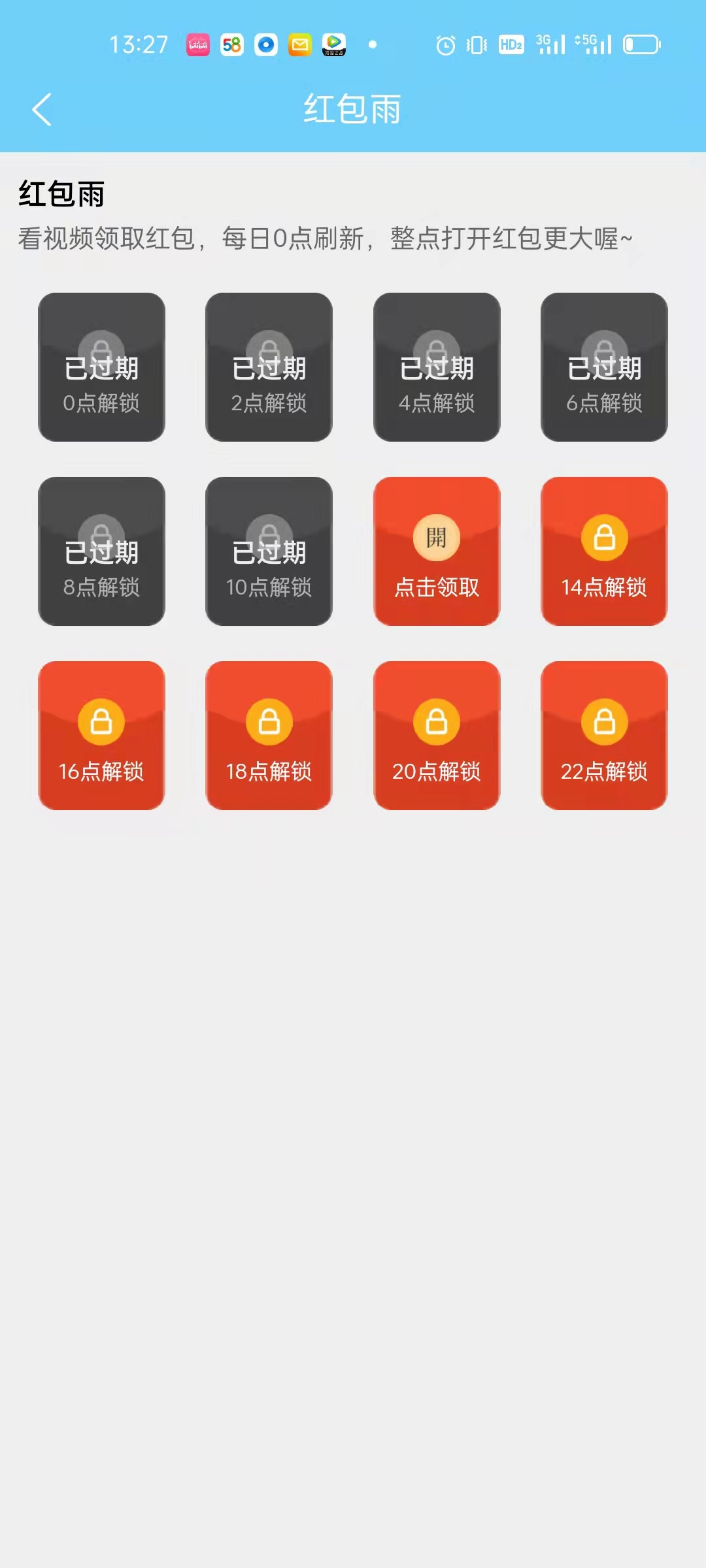The image size is (706, 1568).
Task: Open the 点击领取 red envelope
Action: (436, 552)
